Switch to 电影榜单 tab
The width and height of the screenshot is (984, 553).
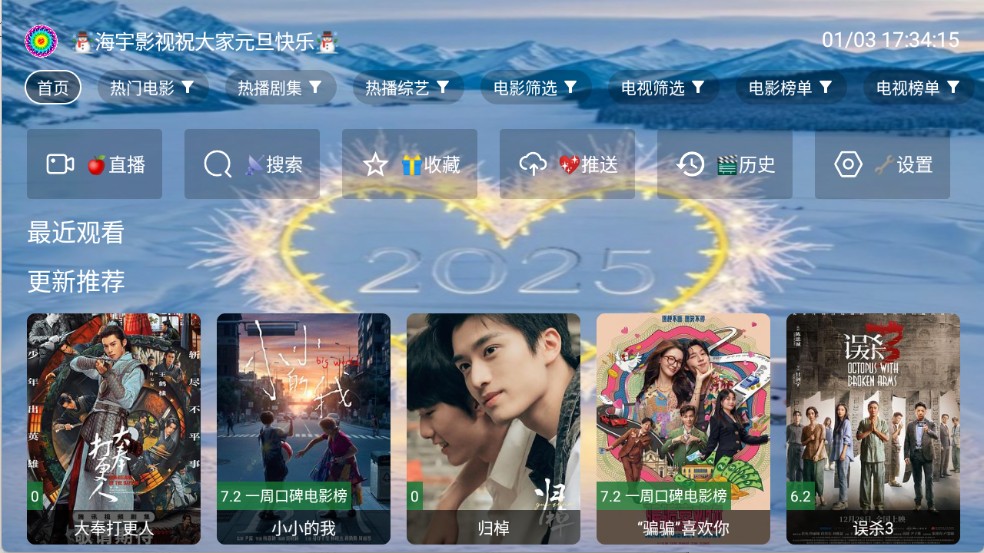coord(790,88)
